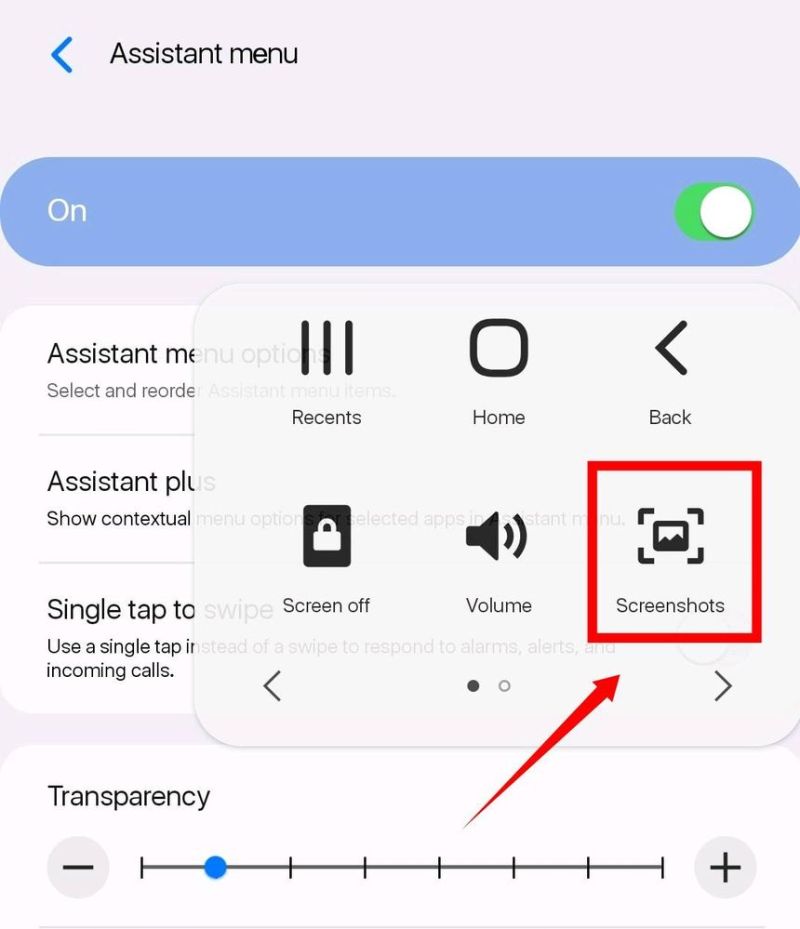Increase transparency with the plus button
This screenshot has width=800, height=929.
[725, 867]
